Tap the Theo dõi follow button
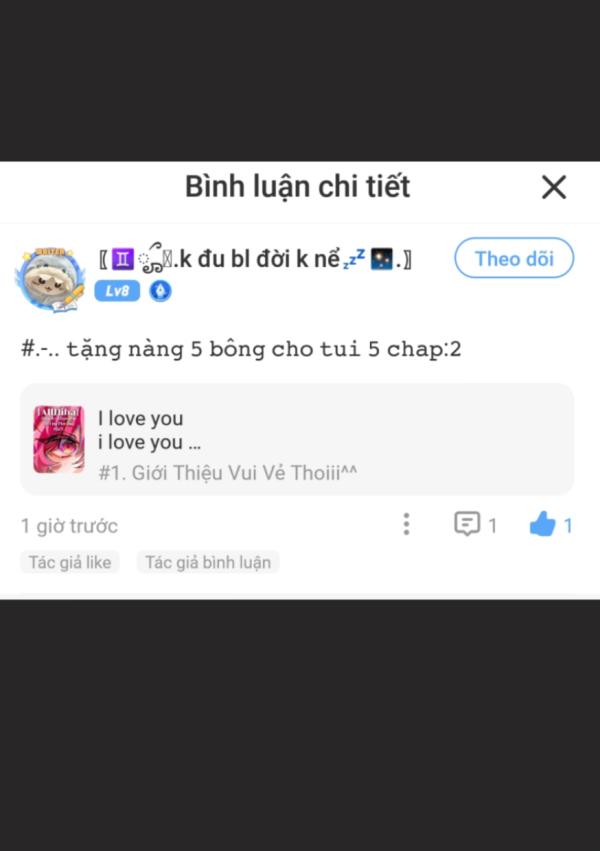Viewport: 600px width, 851px height. click(513, 258)
